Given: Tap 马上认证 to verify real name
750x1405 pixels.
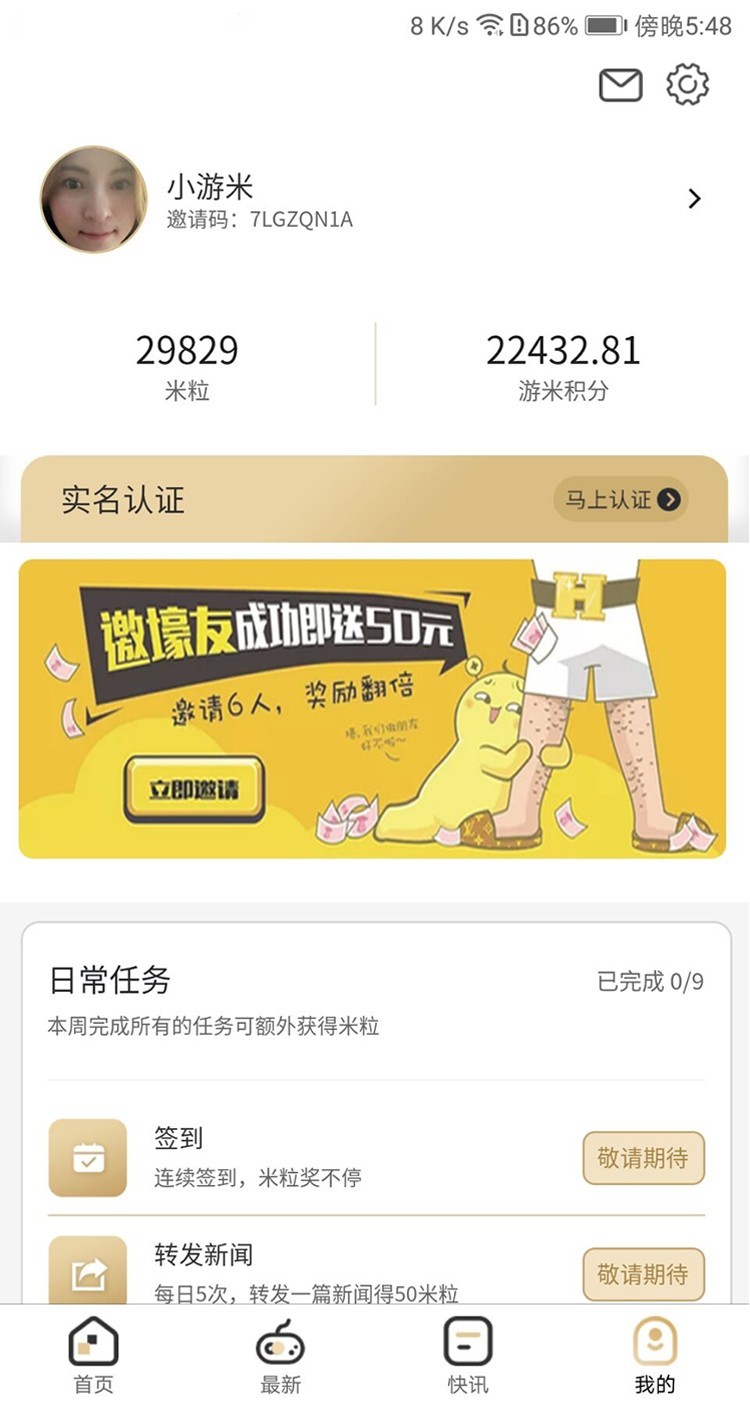Looking at the screenshot, I should (621, 499).
